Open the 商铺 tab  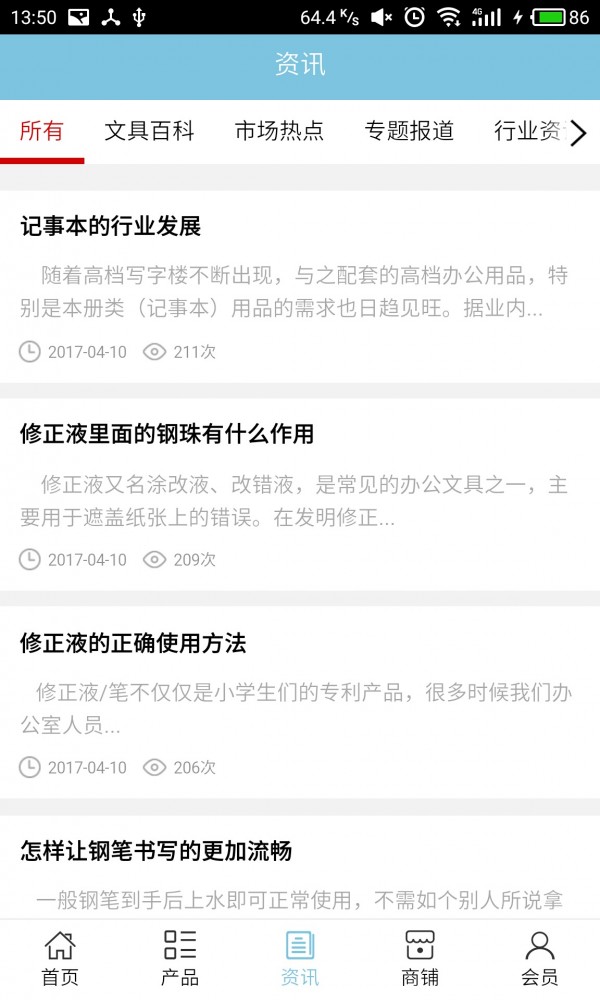click(420, 959)
